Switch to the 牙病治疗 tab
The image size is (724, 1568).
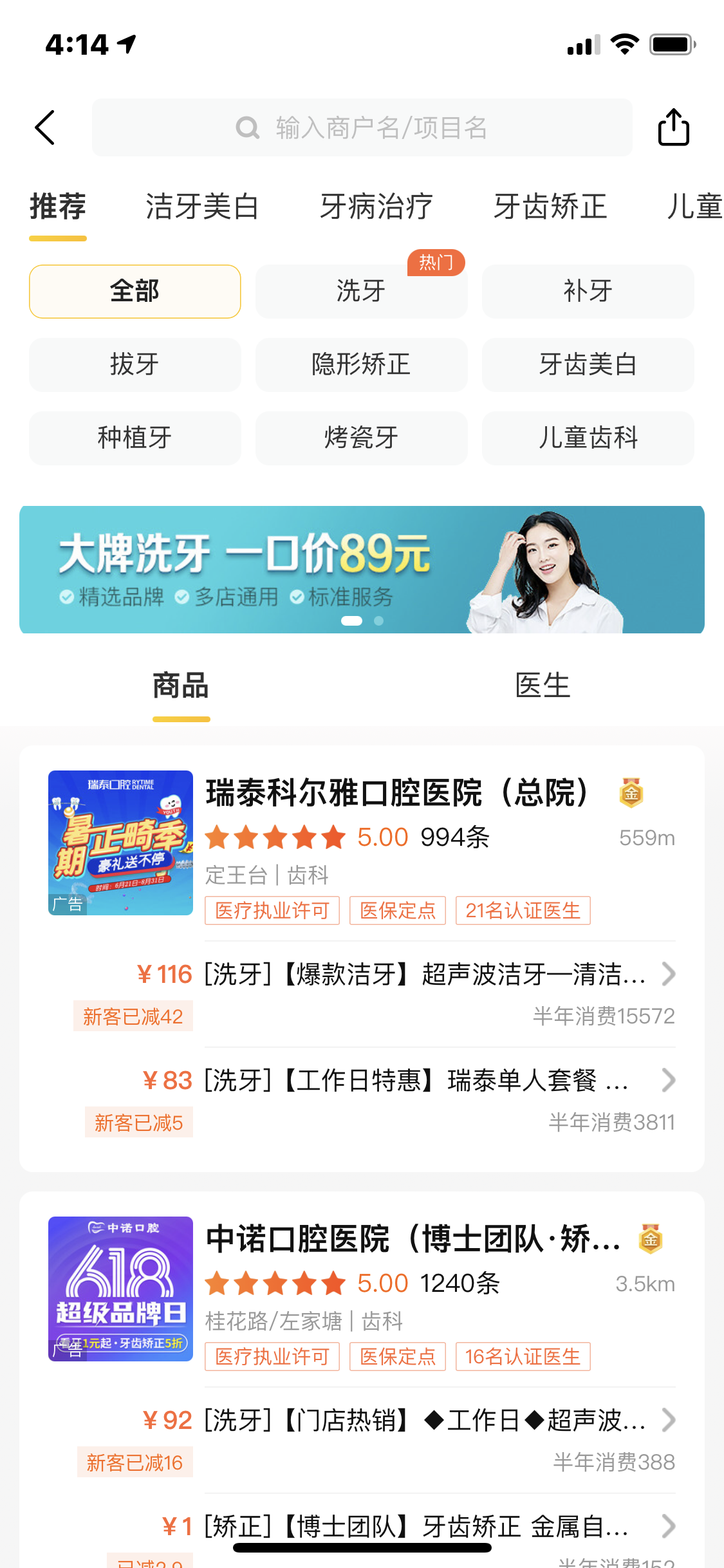[x=376, y=207]
